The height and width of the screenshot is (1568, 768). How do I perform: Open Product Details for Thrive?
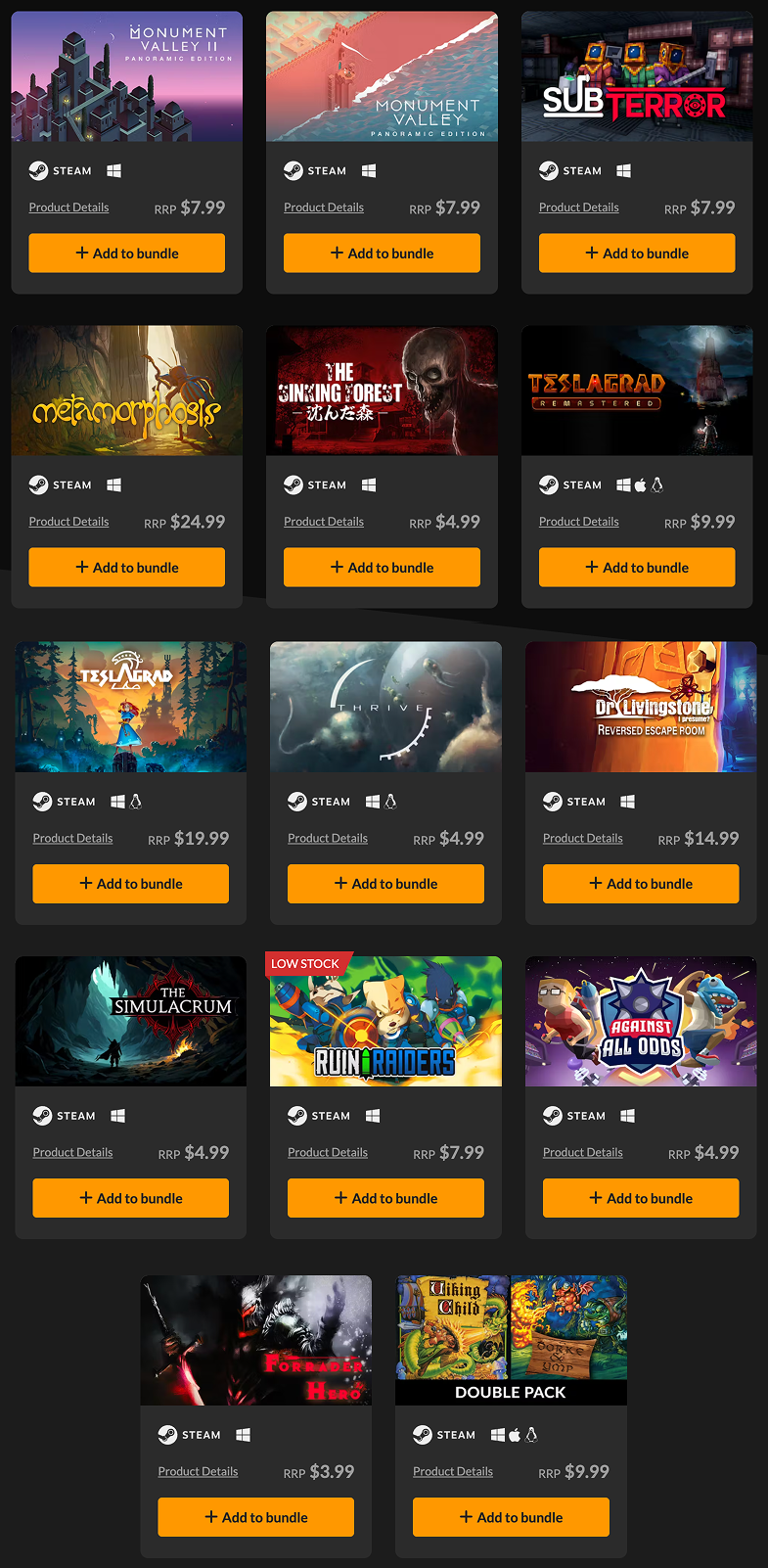[328, 838]
